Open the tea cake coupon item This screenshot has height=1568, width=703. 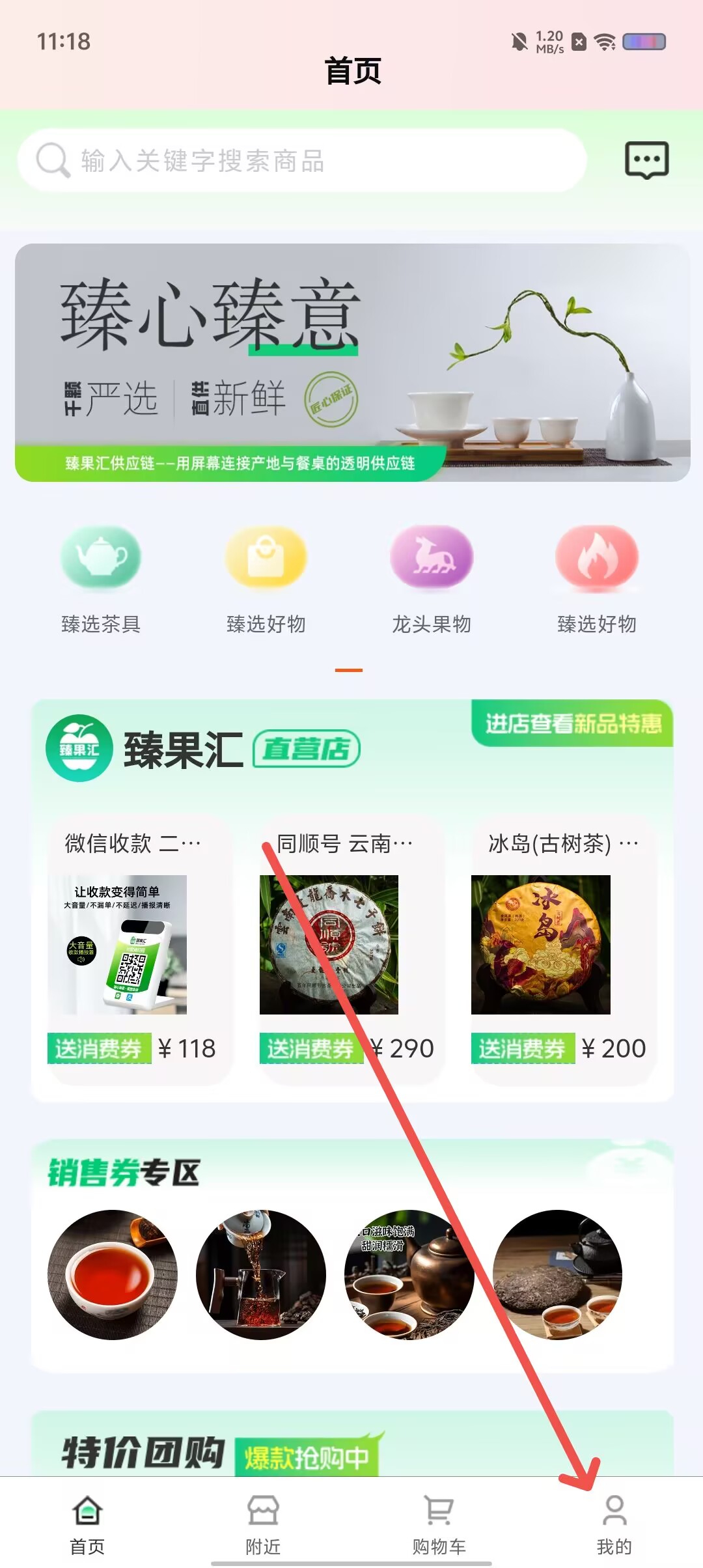[x=557, y=1274]
